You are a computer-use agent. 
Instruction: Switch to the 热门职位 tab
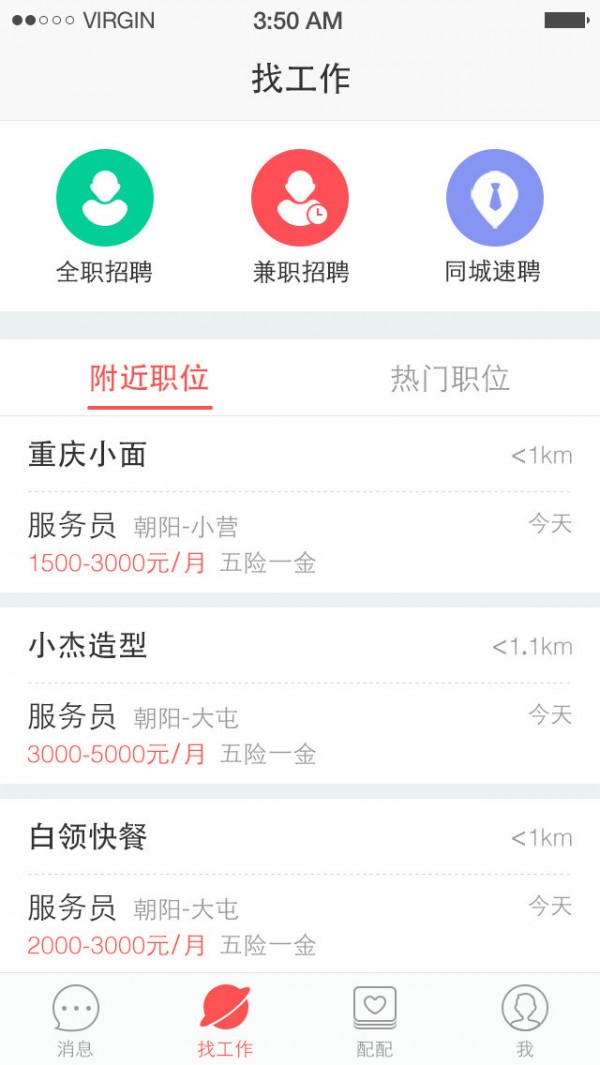(450, 379)
